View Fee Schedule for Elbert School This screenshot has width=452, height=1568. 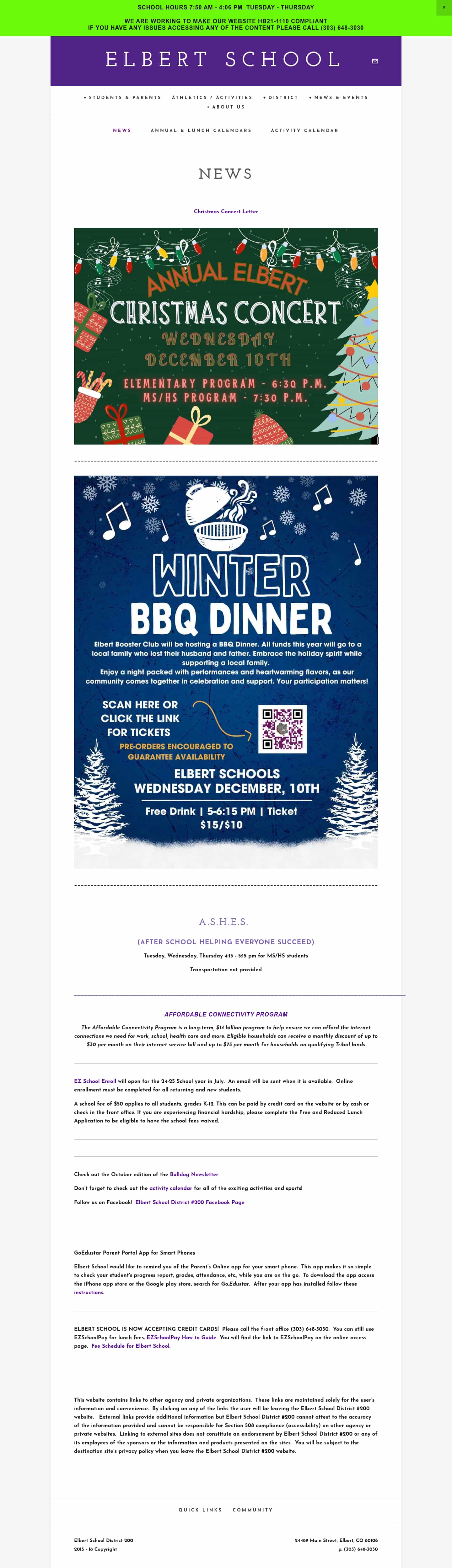pyautogui.click(x=130, y=1346)
